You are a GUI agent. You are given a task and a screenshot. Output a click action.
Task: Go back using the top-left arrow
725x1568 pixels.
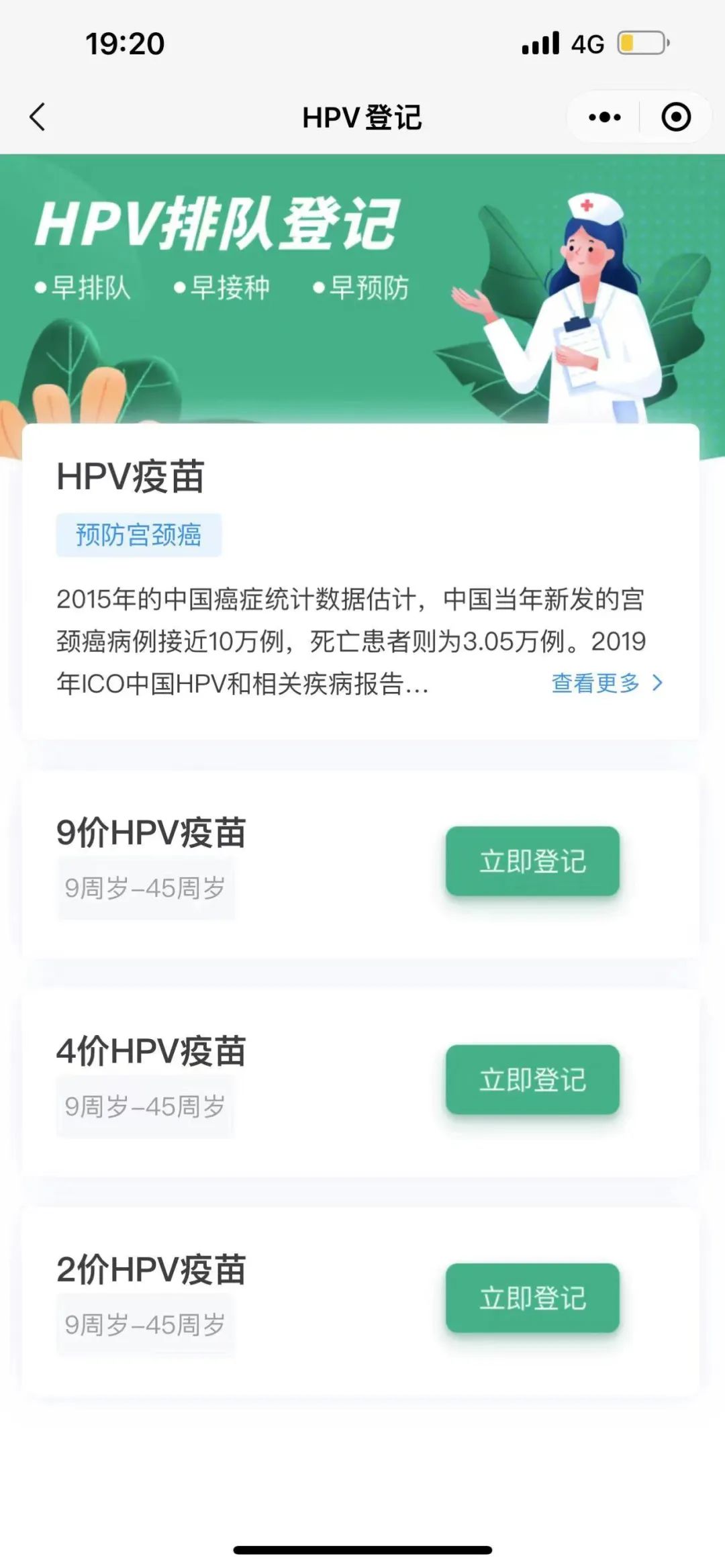tap(38, 117)
